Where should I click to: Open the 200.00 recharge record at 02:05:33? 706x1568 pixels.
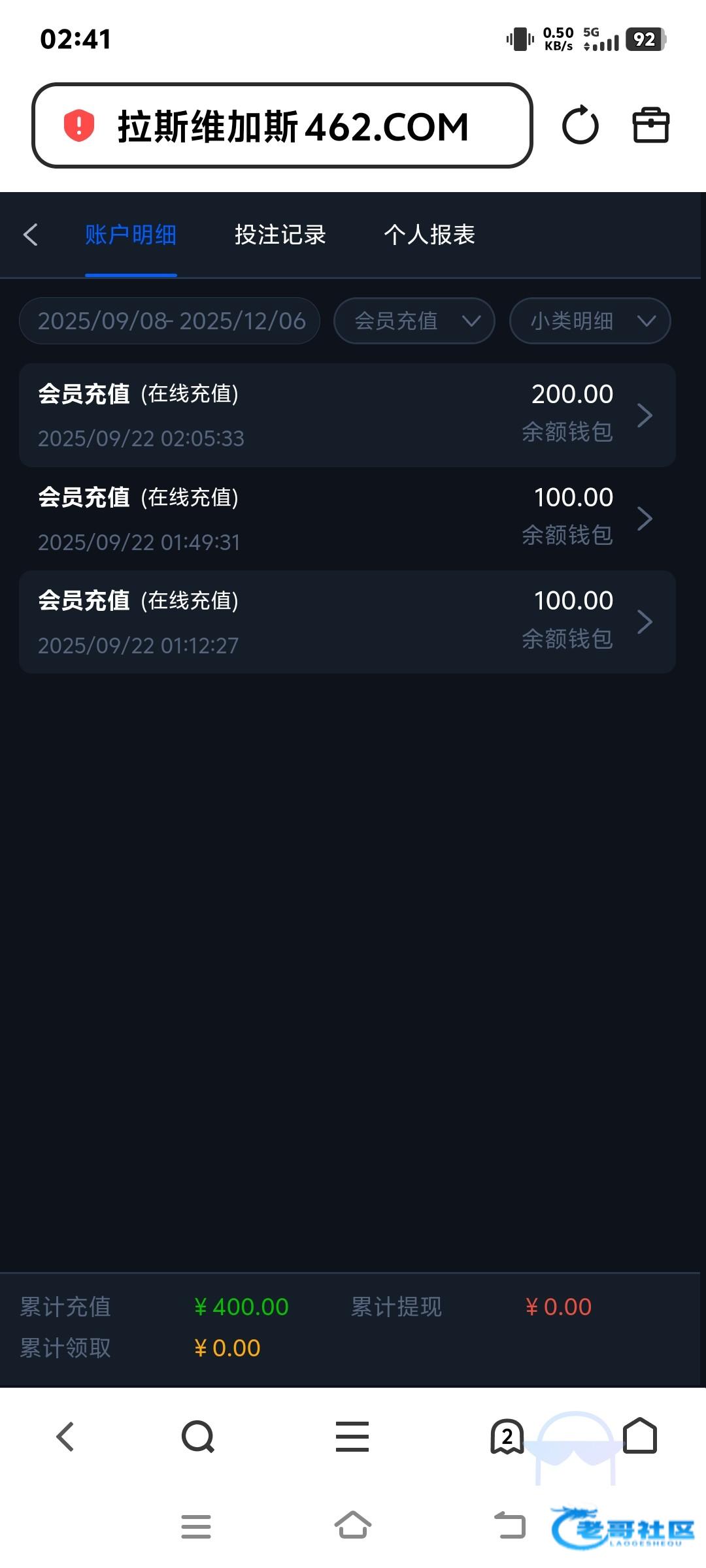pyautogui.click(x=347, y=415)
